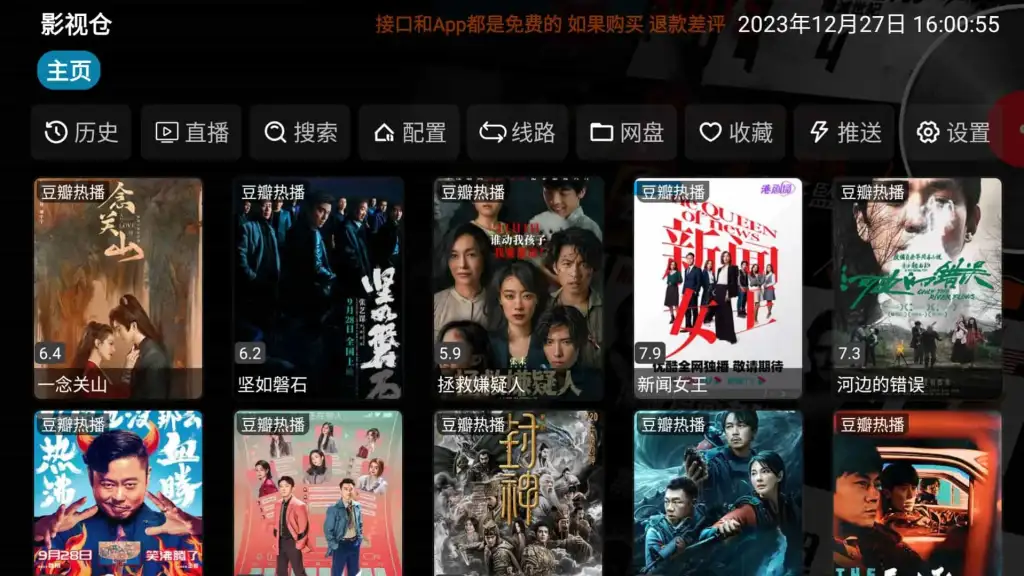Open 历史 watch history
Image resolution: width=1024 pixels, height=576 pixels.
(81, 132)
